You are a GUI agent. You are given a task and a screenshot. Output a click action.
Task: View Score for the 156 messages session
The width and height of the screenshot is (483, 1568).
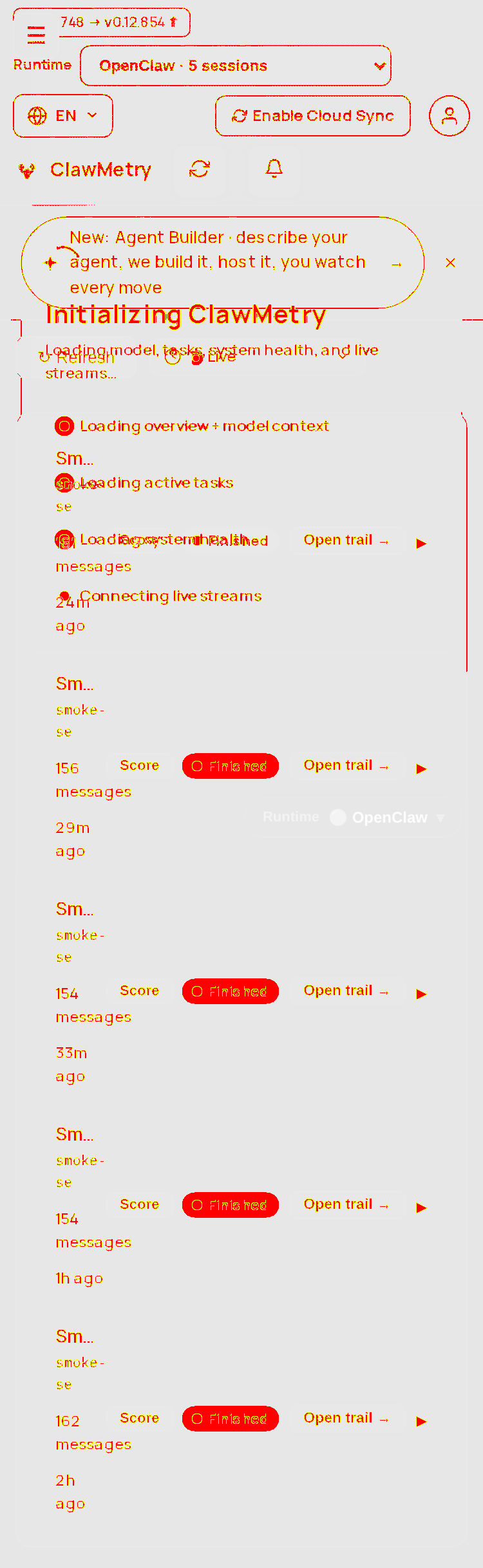tap(139, 766)
